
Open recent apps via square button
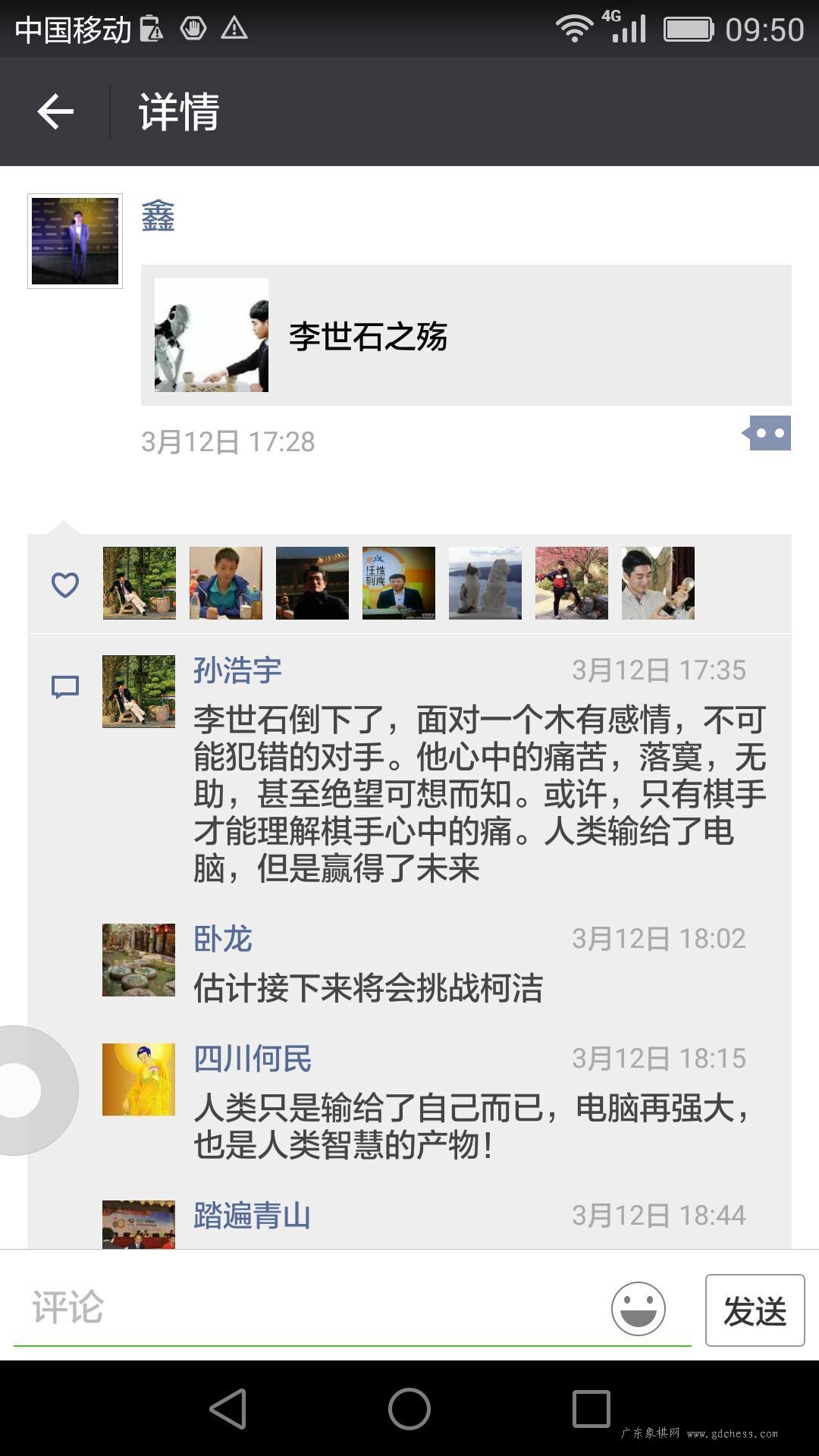591,1409
